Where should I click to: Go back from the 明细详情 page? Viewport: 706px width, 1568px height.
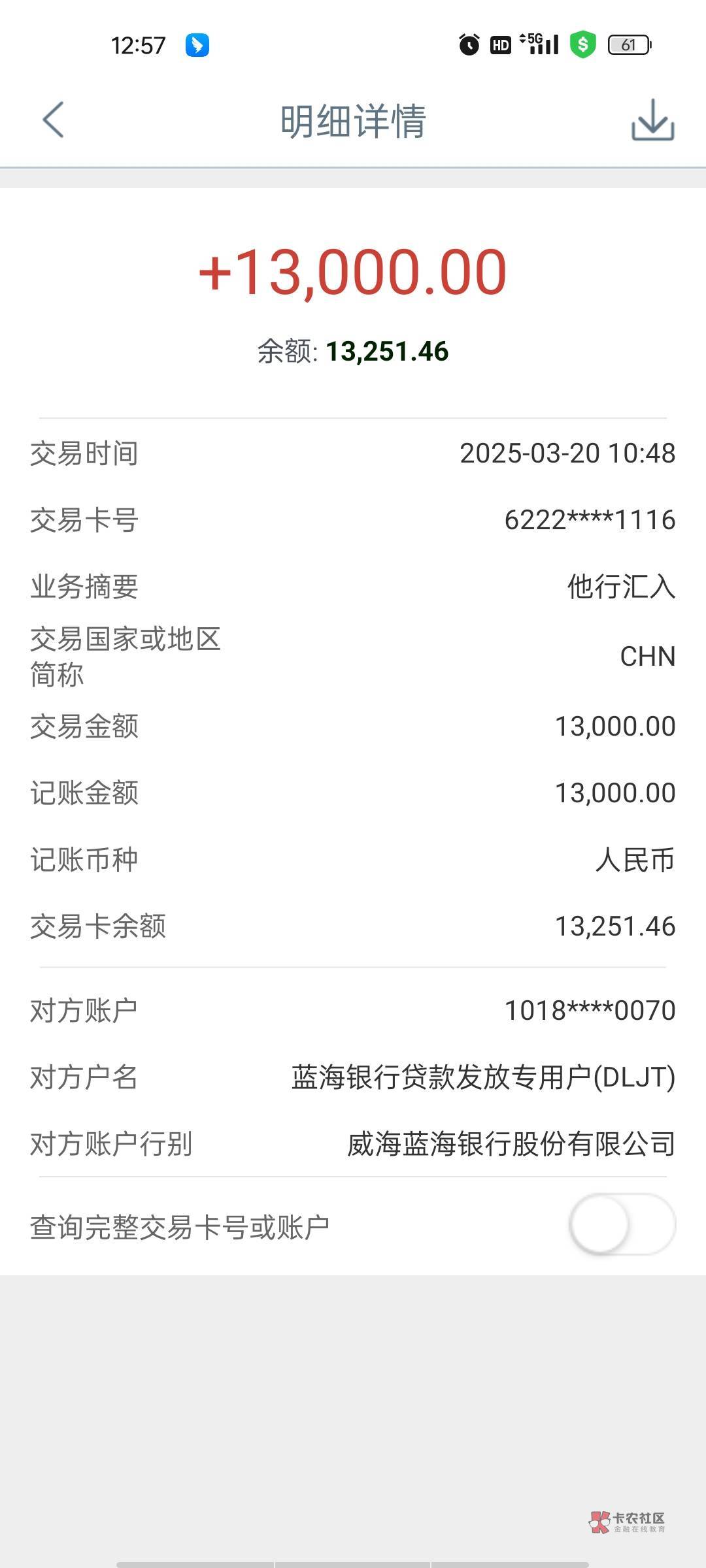pos(53,120)
